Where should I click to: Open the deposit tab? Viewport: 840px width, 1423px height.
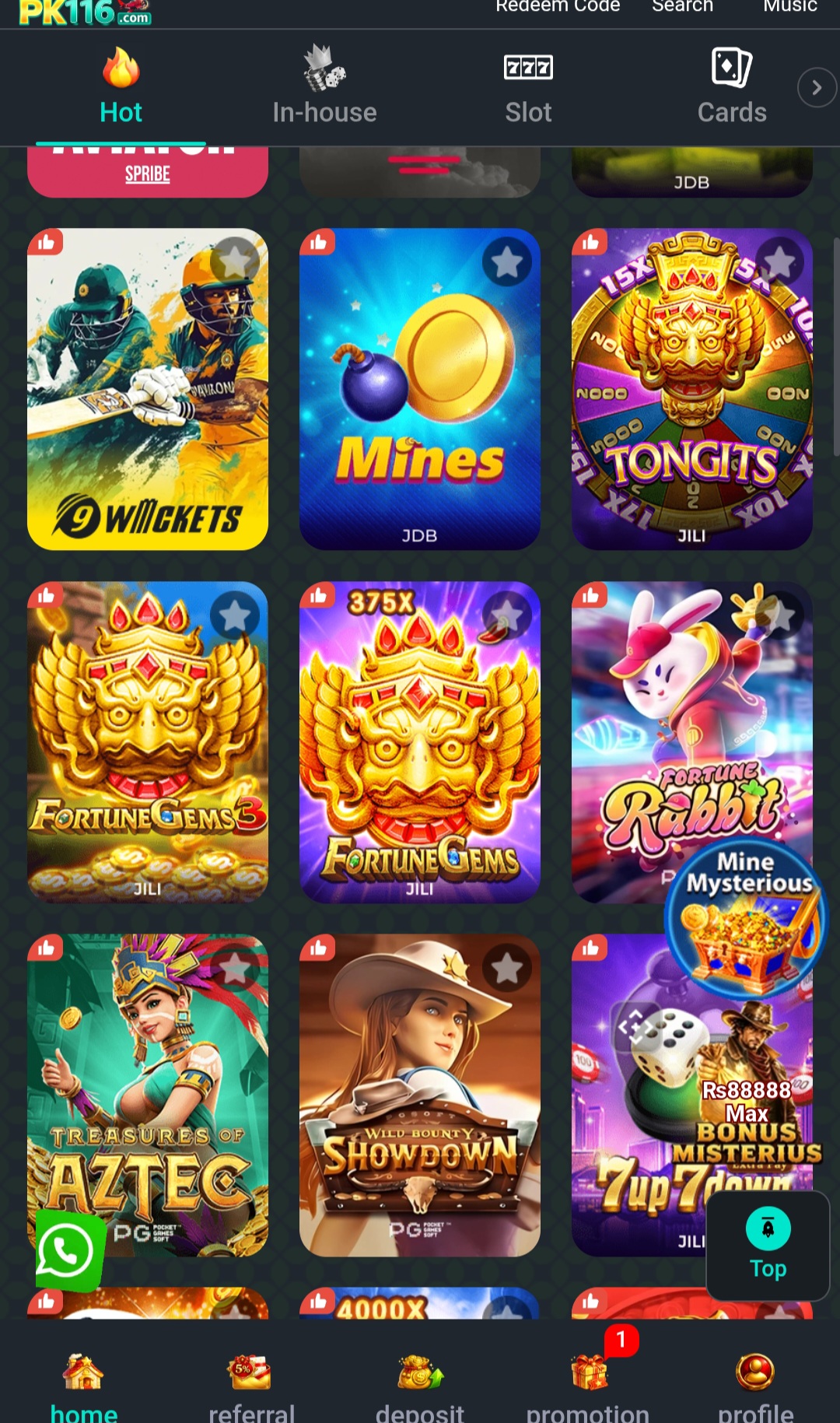coord(420,1389)
